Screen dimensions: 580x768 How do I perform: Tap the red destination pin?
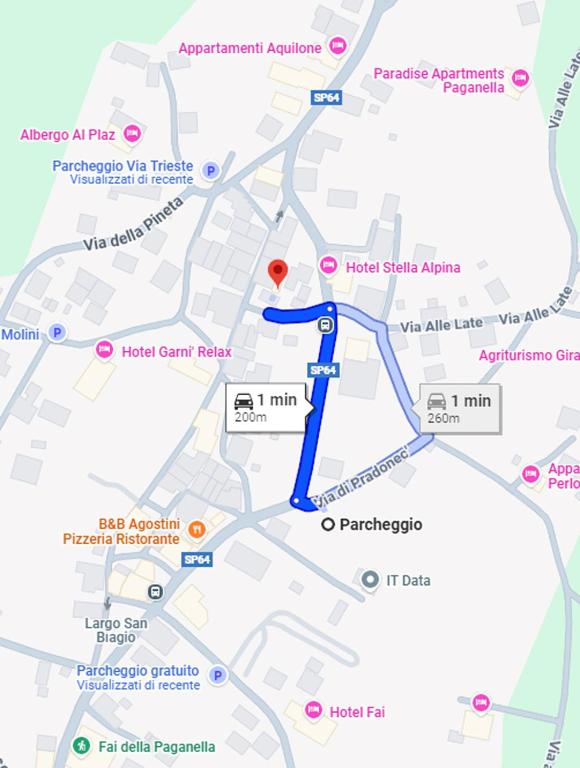(278, 274)
